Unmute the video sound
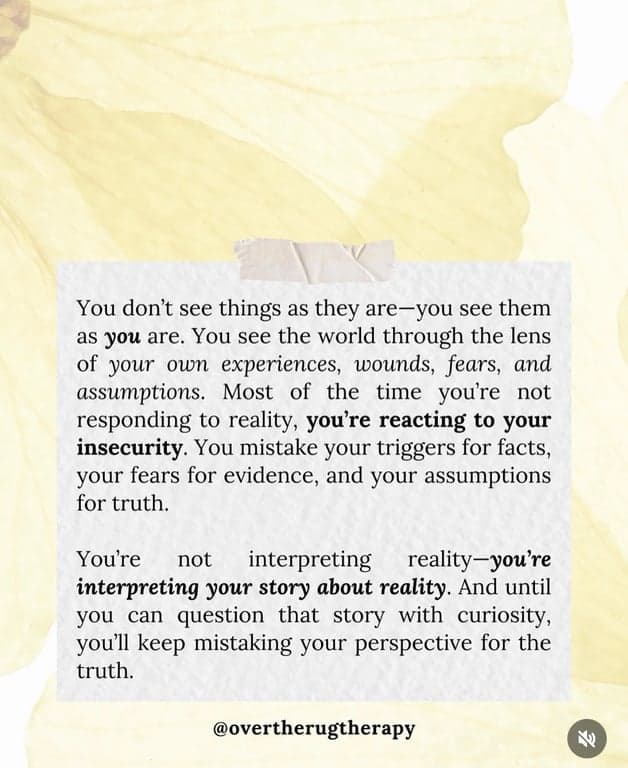The height and width of the screenshot is (768, 628). [x=587, y=739]
